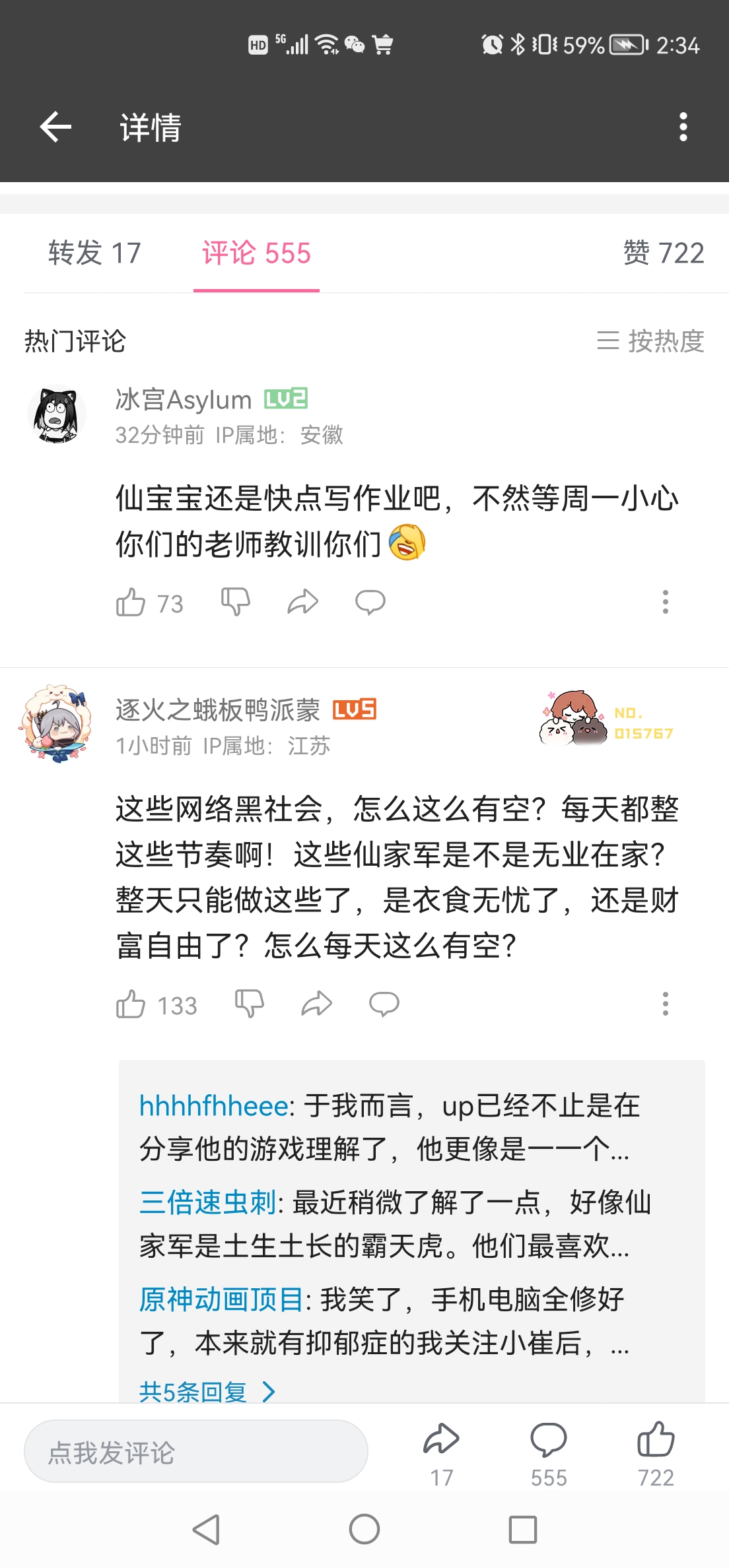The width and height of the screenshot is (729, 1568).
Task: Reply to 冰宫Asylum's comment
Action: click(370, 603)
